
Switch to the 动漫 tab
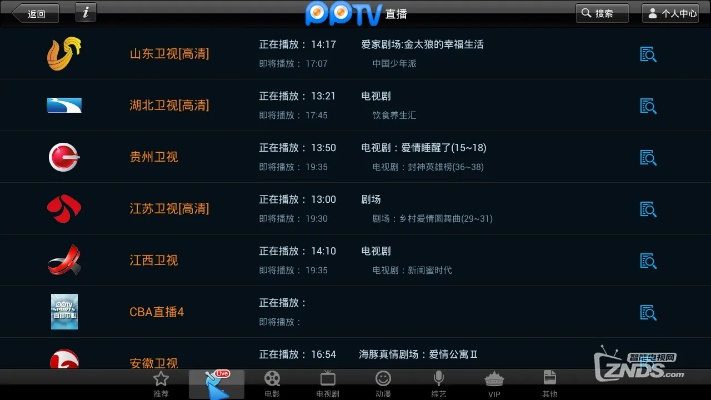coord(383,384)
